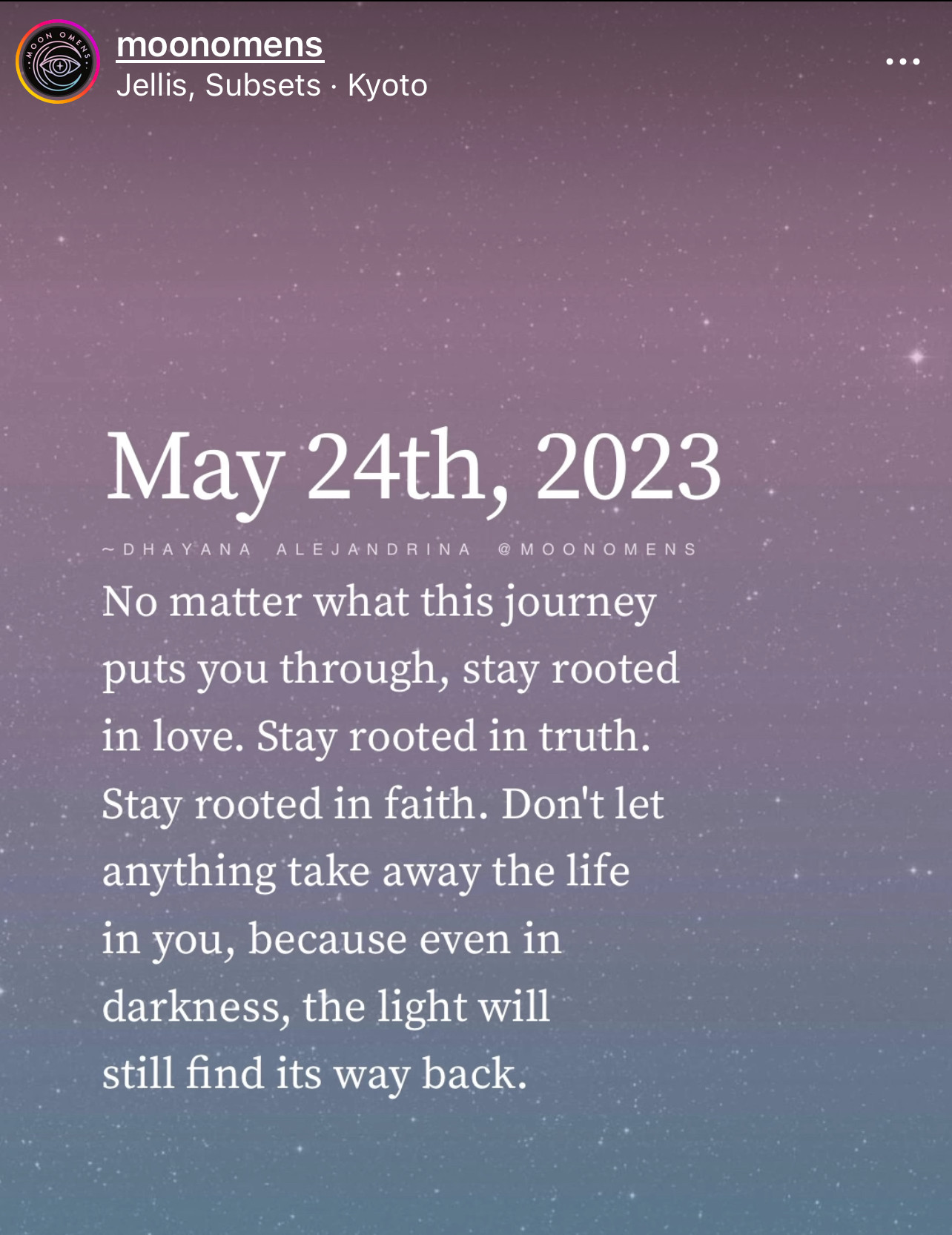The height and width of the screenshot is (1235, 952).
Task: Open the moonomens profile picture
Action: (x=58, y=62)
